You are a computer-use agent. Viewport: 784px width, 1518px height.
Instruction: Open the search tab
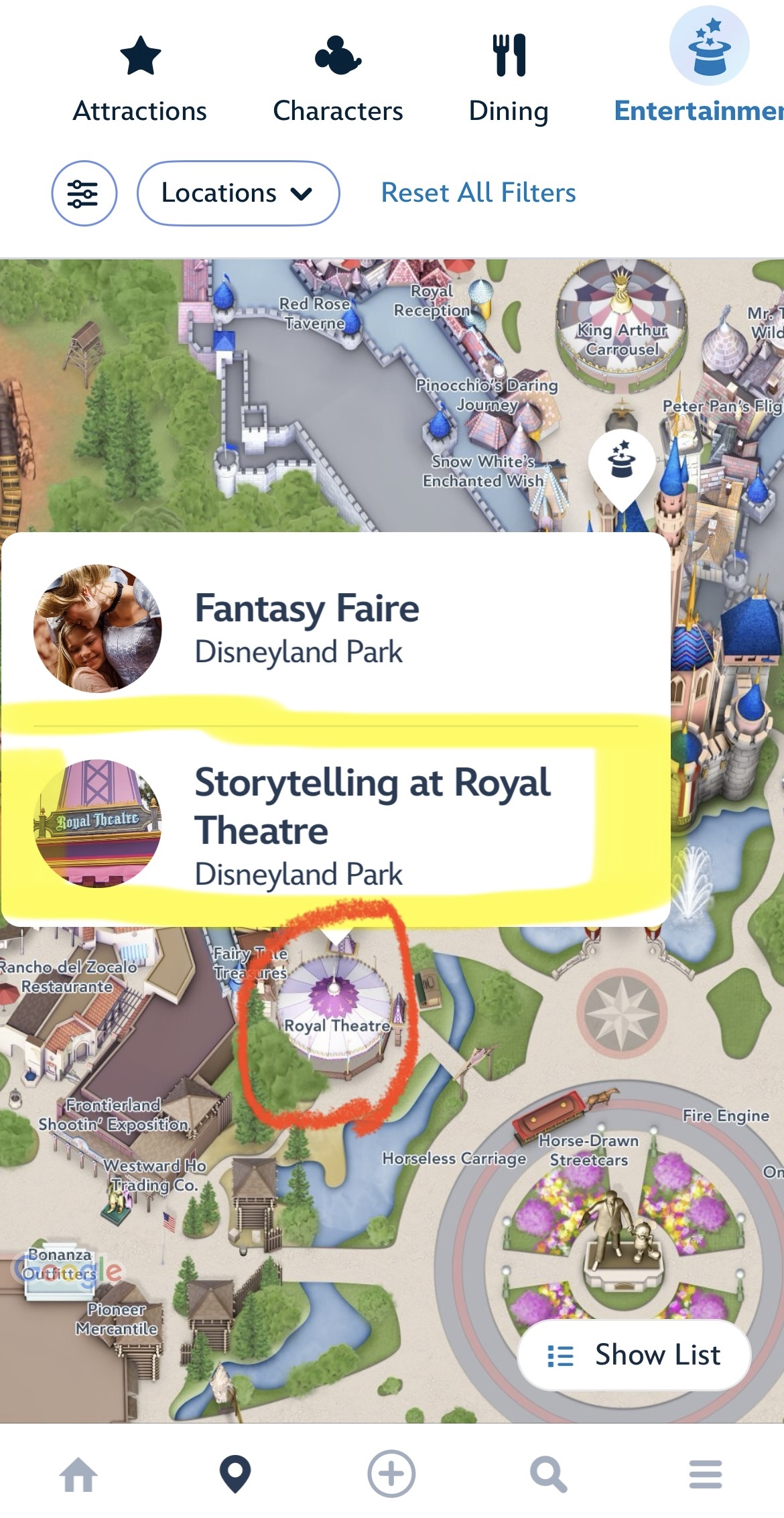click(x=549, y=1474)
